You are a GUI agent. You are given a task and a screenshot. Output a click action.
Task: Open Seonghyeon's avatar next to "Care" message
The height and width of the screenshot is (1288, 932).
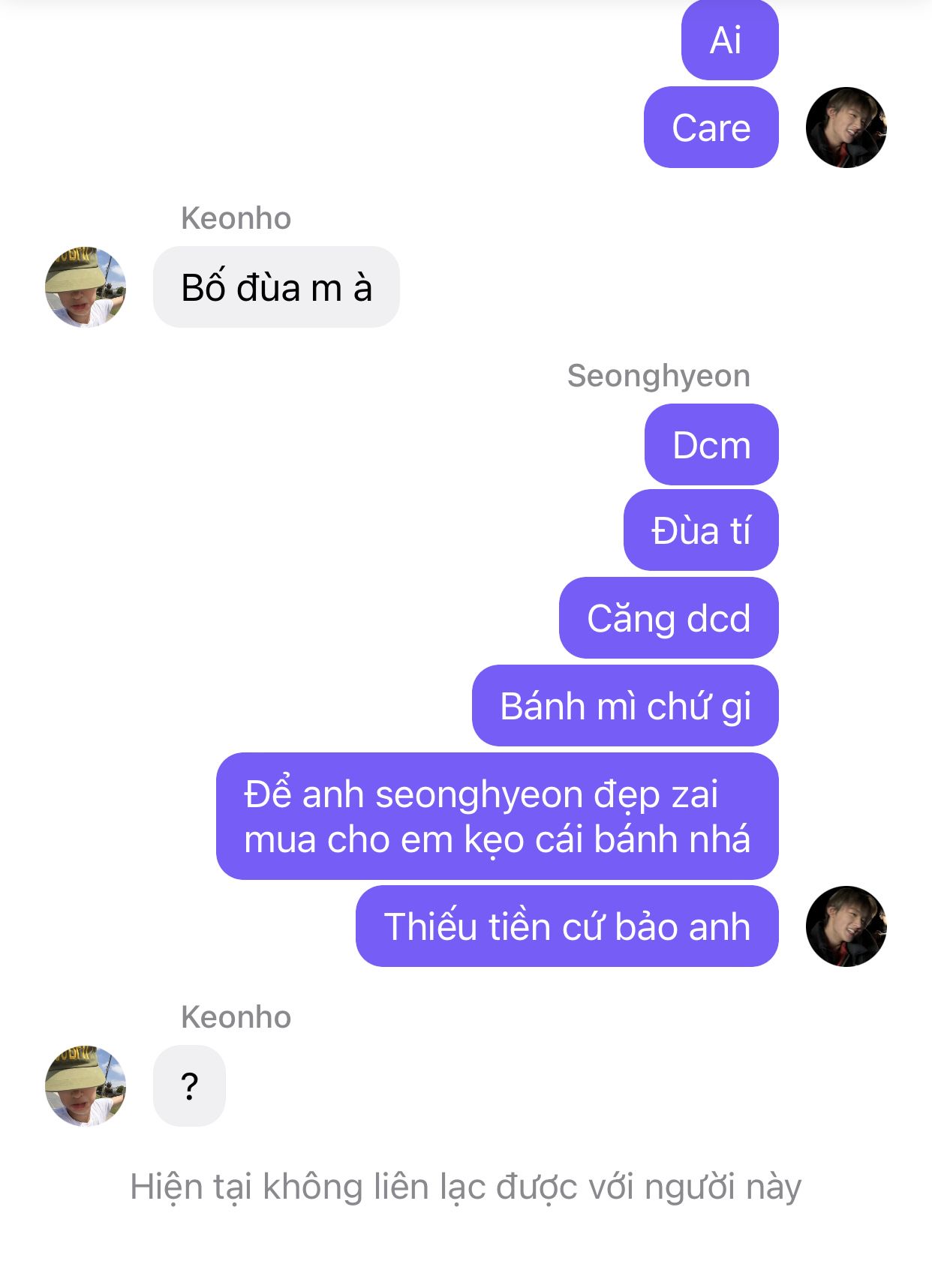(x=846, y=128)
